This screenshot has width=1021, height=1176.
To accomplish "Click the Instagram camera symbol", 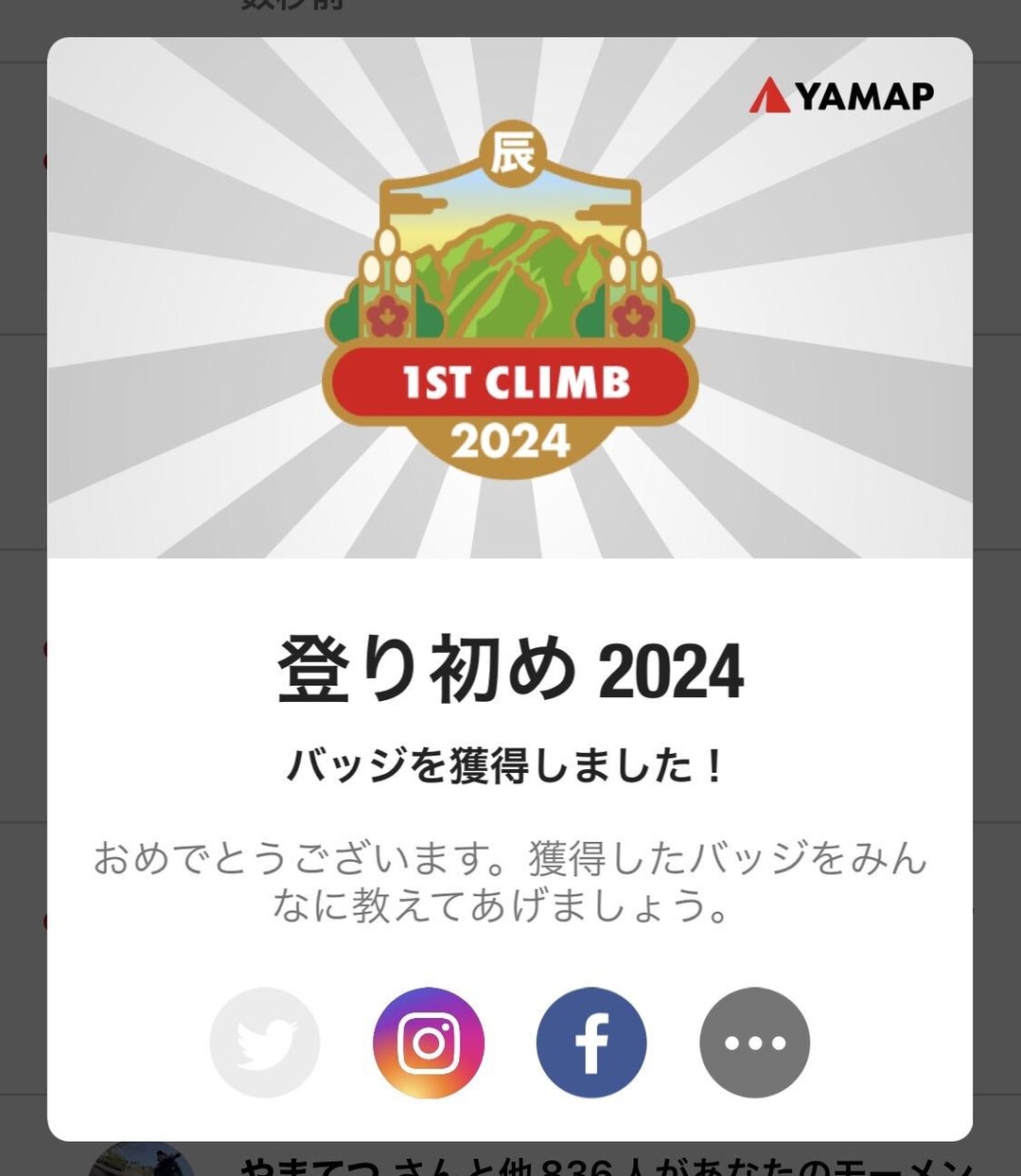I will [x=429, y=1042].
